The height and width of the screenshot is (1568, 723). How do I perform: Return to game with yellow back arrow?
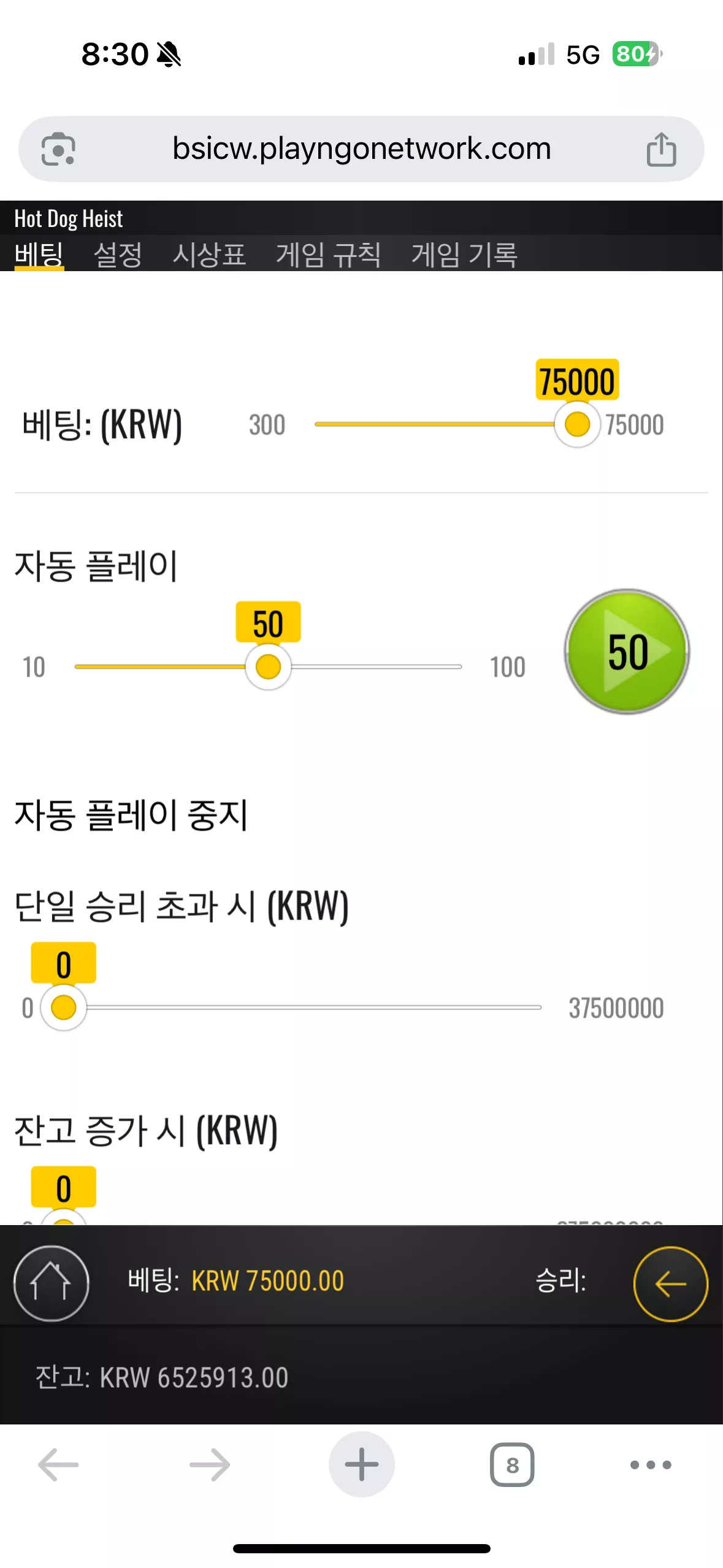670,1283
